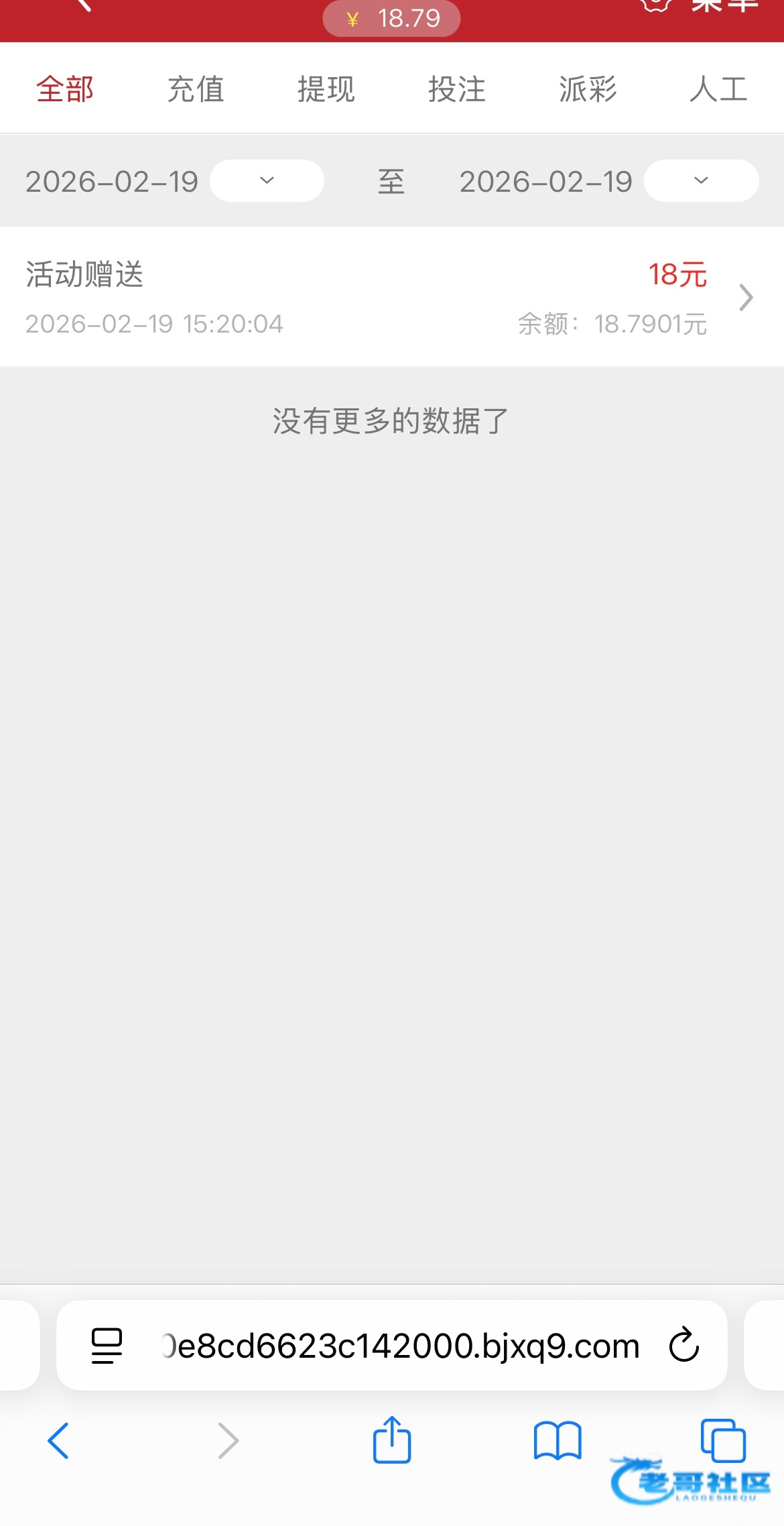Switch to the 充值 tab

click(196, 89)
